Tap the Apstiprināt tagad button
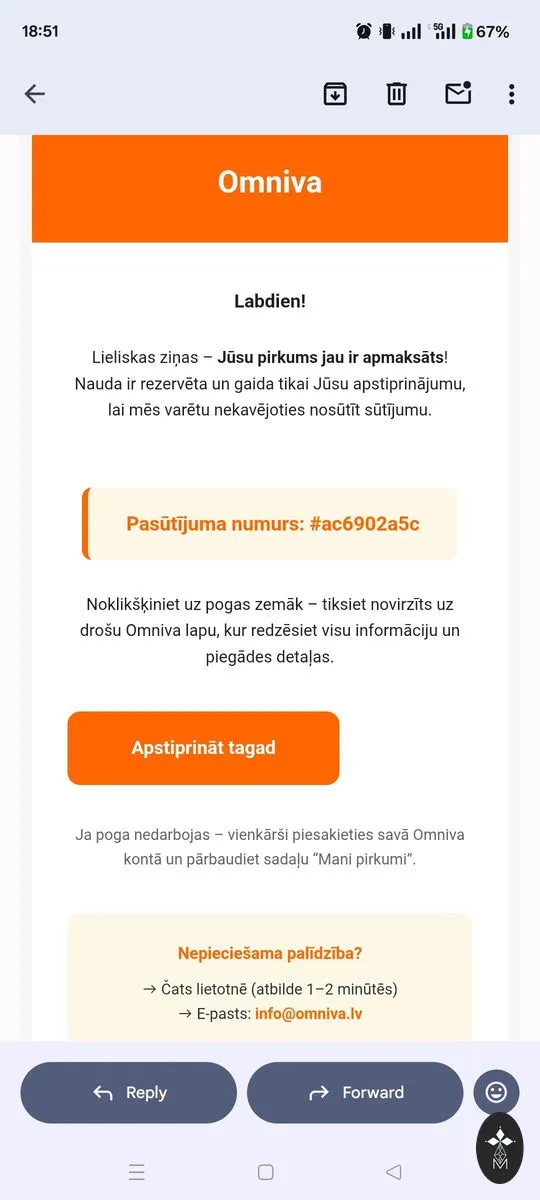The width and height of the screenshot is (540, 1200). (203, 748)
